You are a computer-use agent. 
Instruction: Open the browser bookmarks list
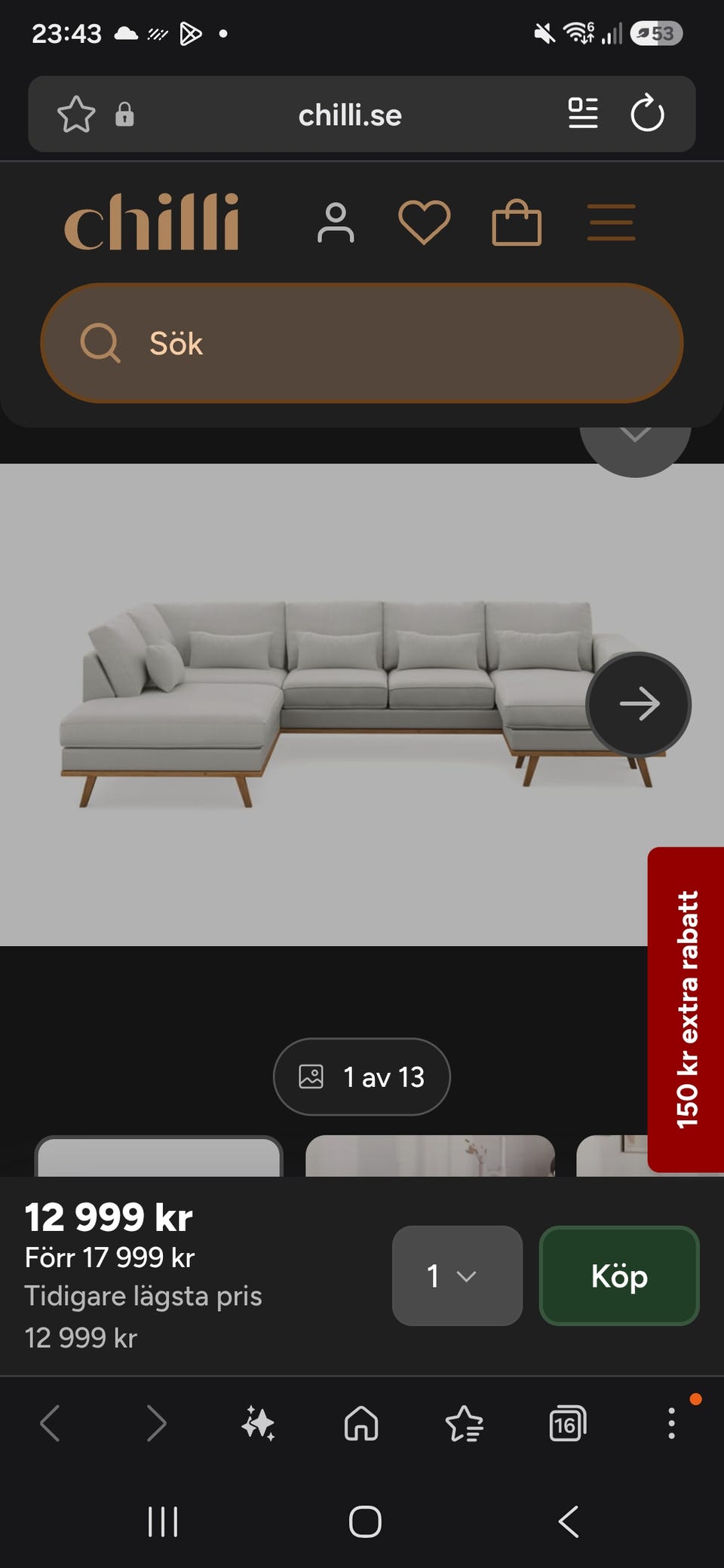click(464, 1423)
